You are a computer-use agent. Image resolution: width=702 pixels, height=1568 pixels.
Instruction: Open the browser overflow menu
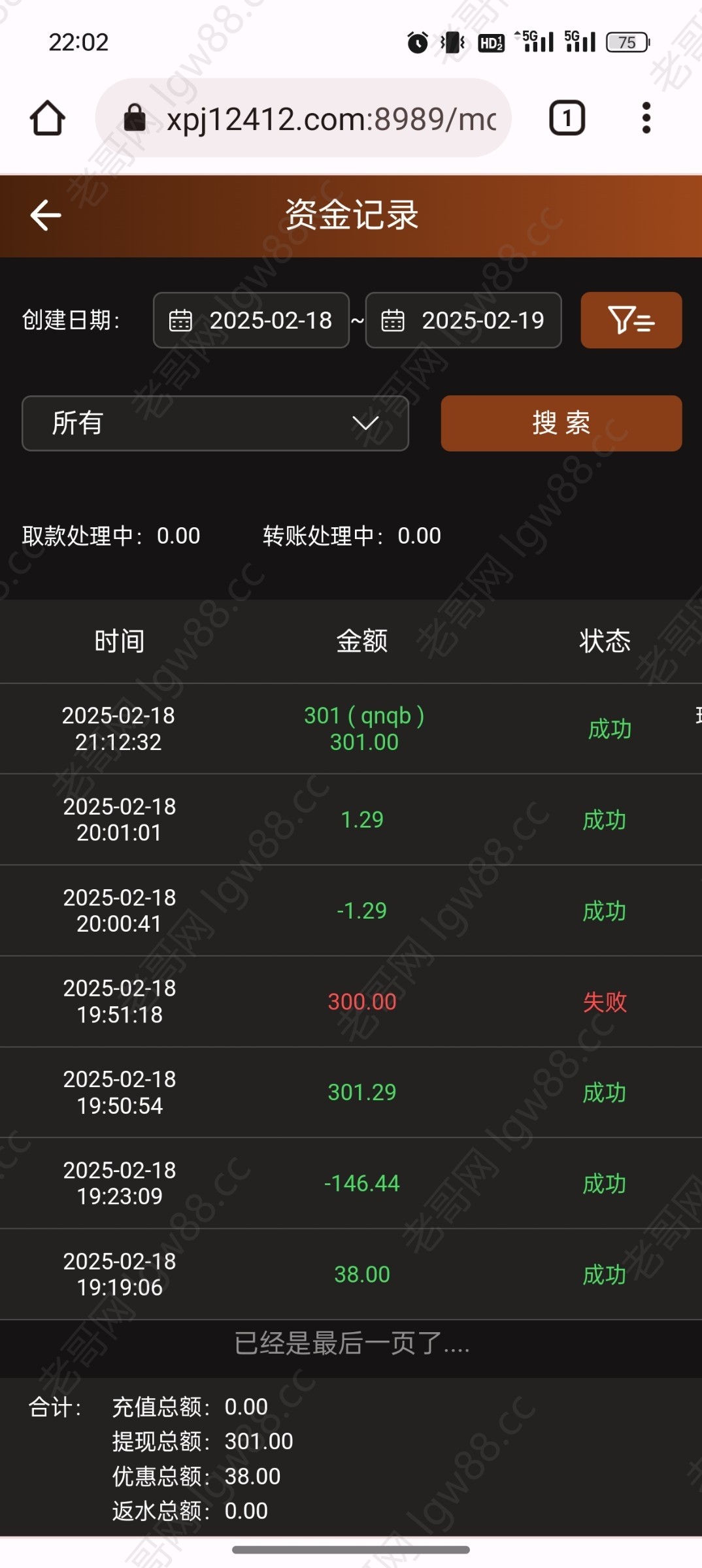point(646,118)
